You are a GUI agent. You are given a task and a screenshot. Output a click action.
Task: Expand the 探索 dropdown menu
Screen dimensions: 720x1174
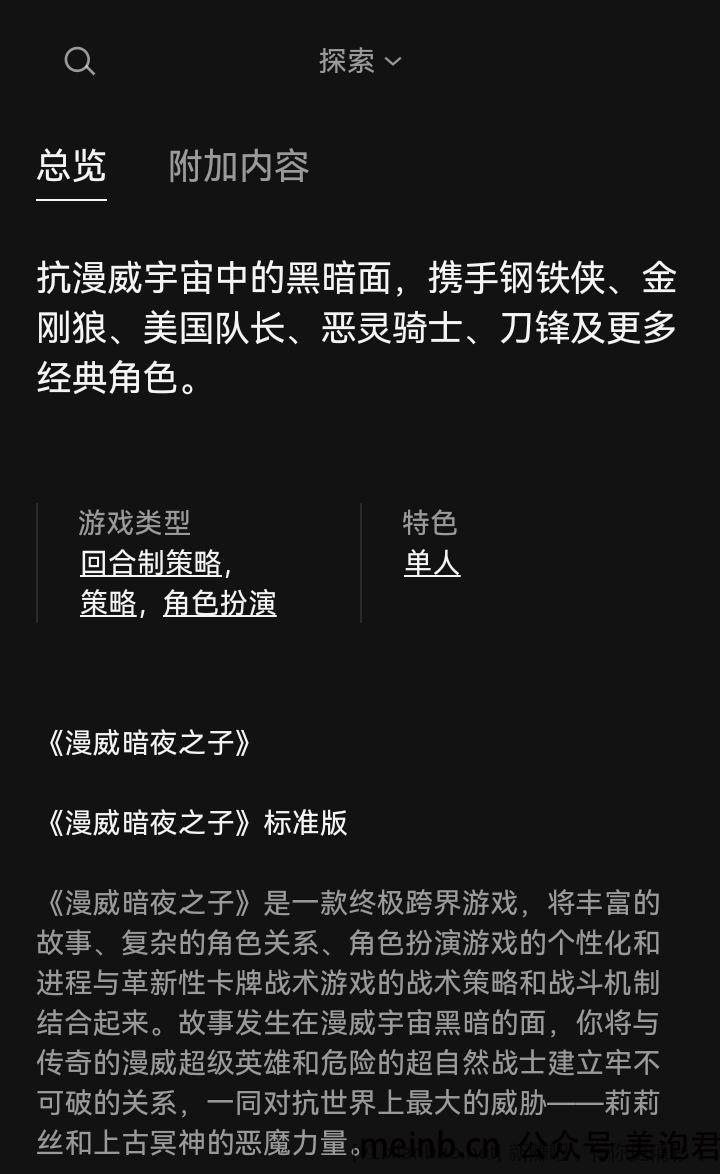point(360,61)
